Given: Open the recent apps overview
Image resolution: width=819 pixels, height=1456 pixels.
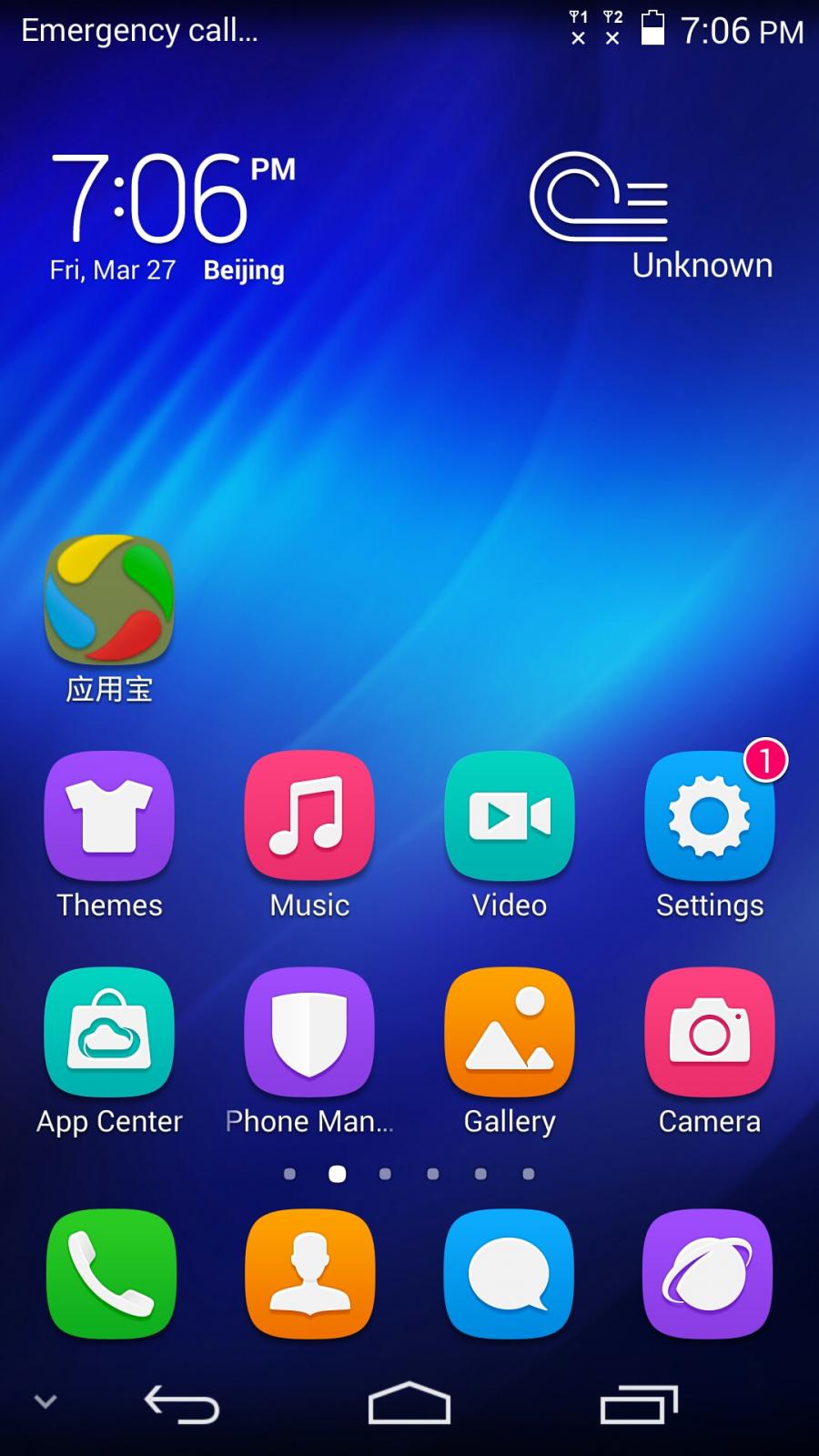Looking at the screenshot, I should [639, 1403].
